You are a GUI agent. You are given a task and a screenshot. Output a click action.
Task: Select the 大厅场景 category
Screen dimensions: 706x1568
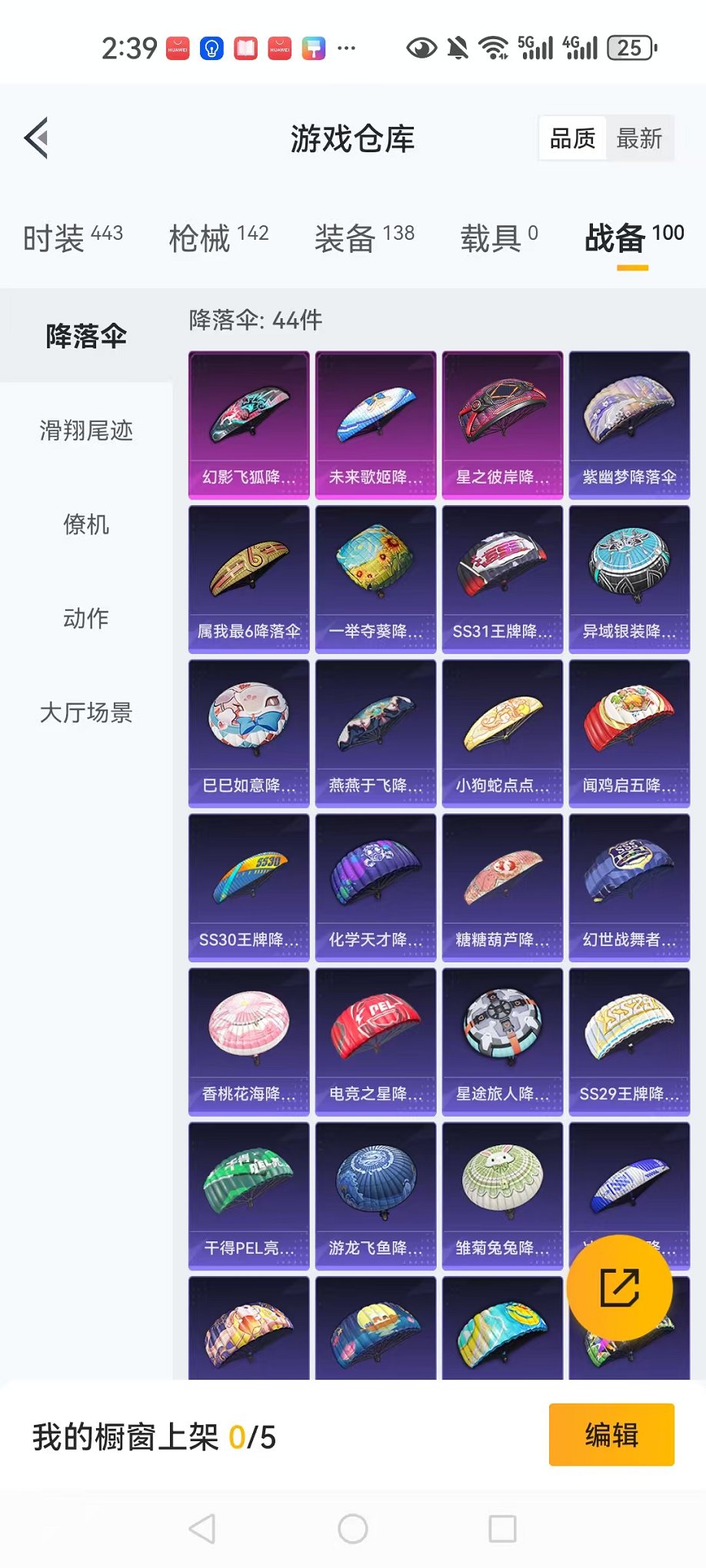pyautogui.click(x=86, y=713)
